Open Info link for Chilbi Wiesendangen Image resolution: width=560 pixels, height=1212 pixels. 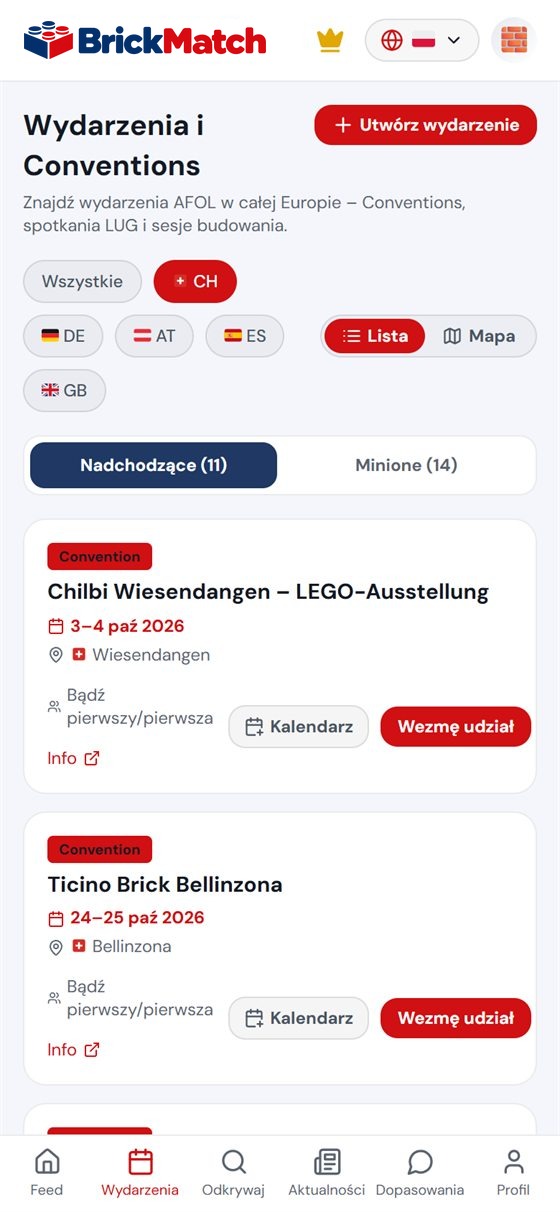click(x=74, y=758)
